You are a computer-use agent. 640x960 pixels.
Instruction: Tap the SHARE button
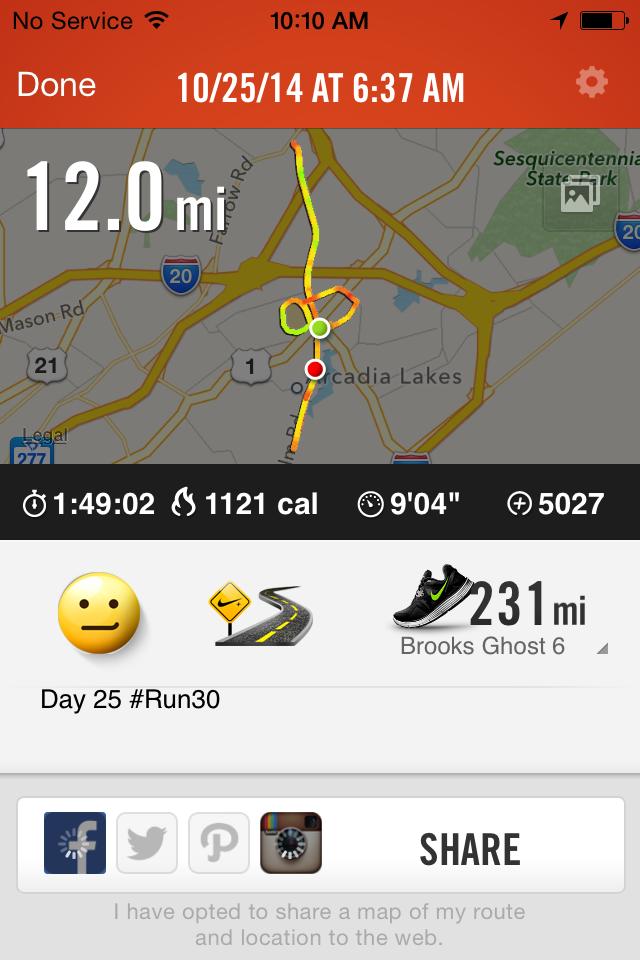point(470,849)
